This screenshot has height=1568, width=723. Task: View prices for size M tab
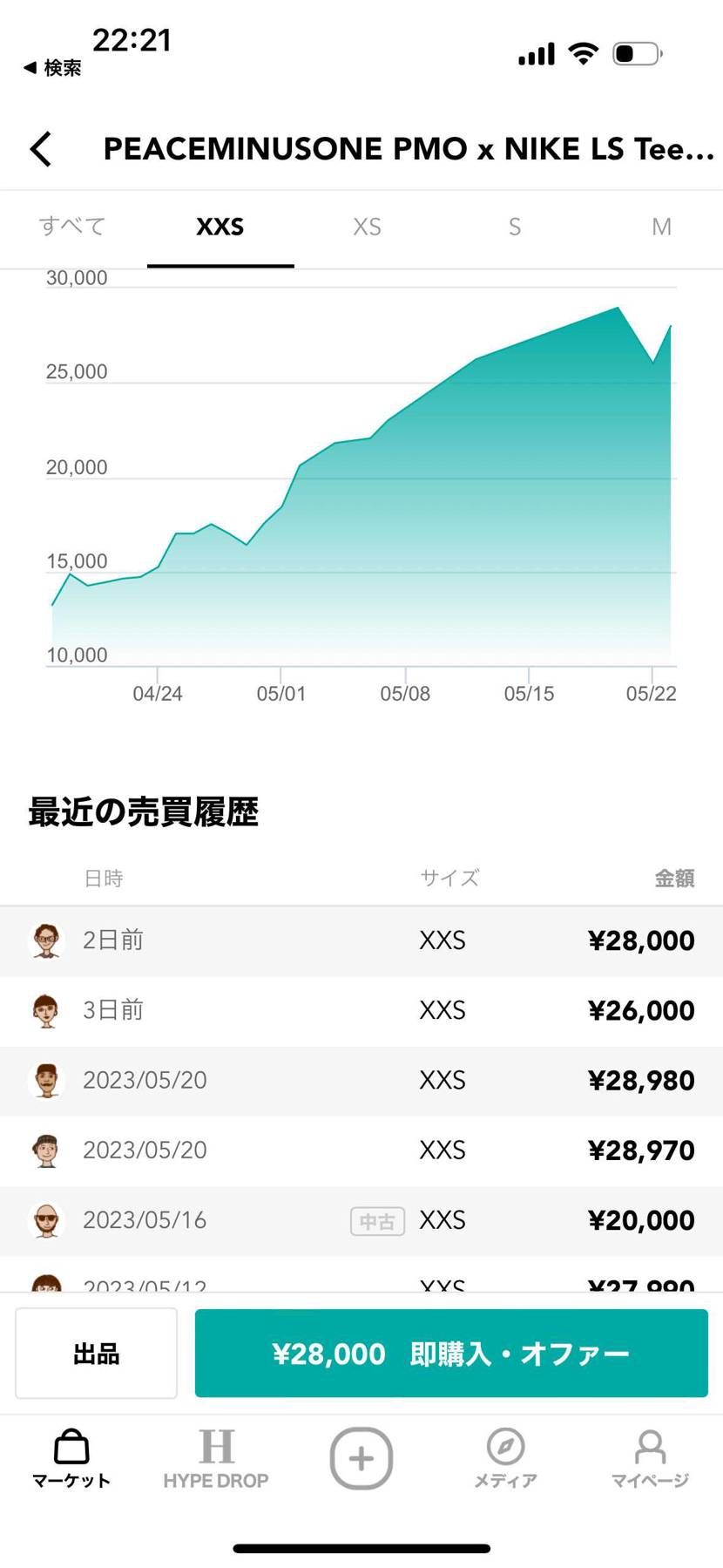pos(661,226)
